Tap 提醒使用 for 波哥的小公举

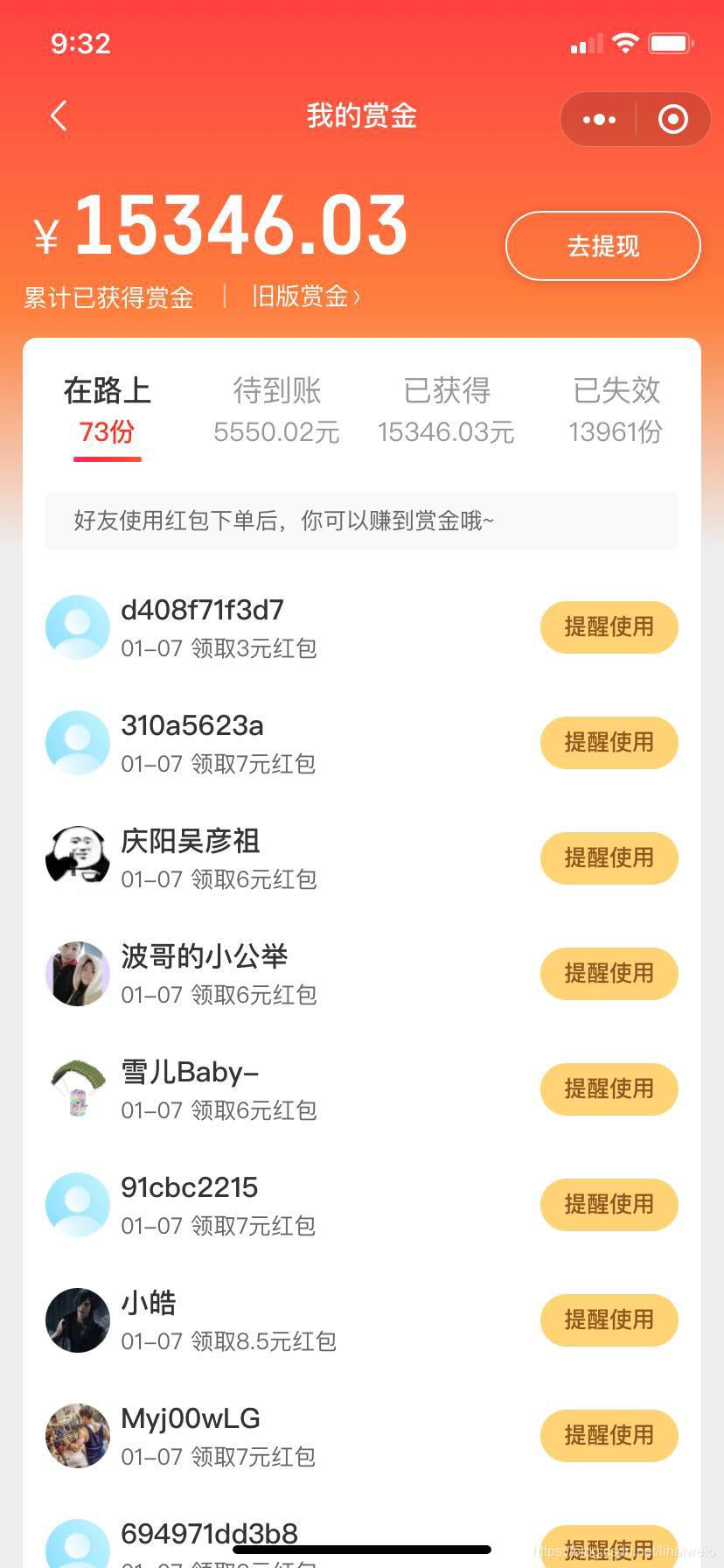pos(609,973)
